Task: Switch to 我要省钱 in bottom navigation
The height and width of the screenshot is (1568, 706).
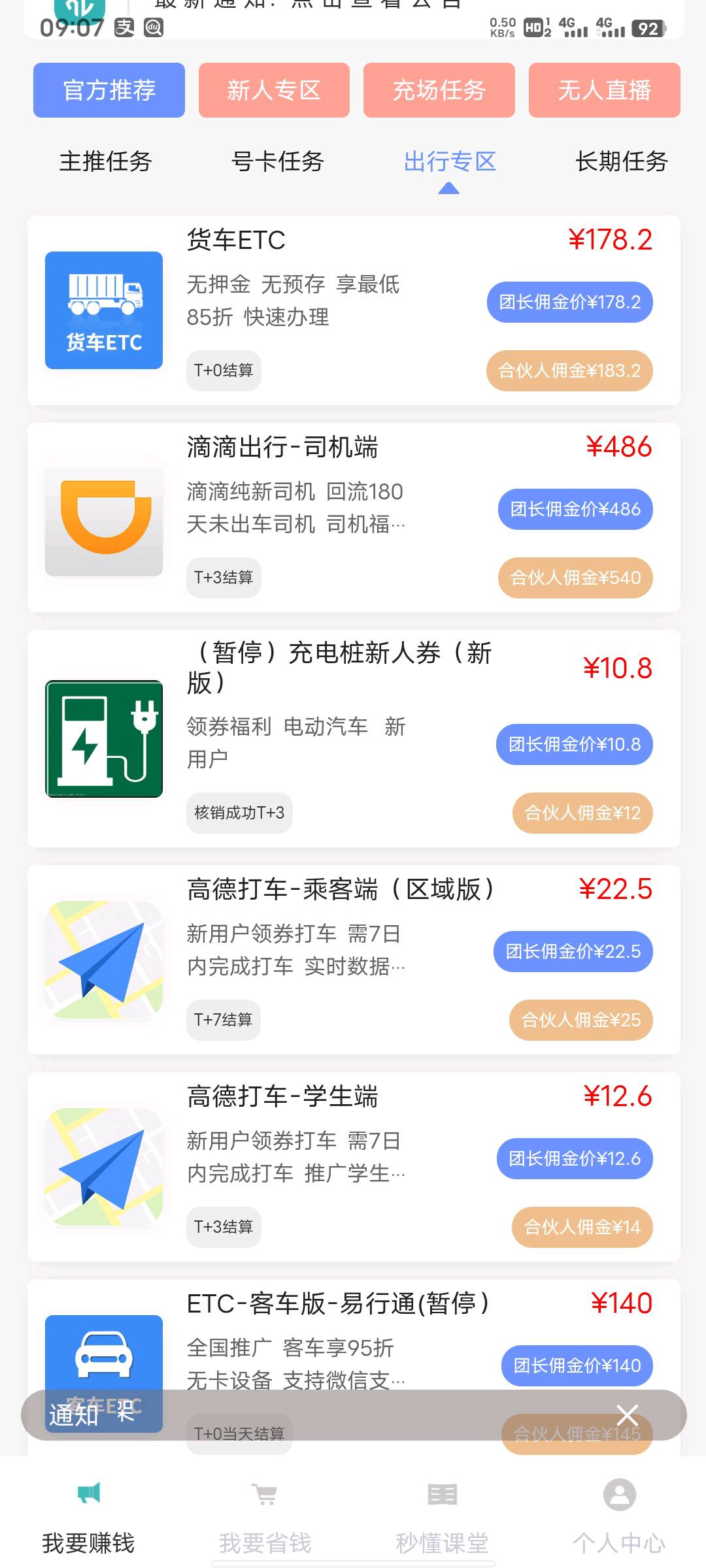Action: pos(265,1516)
